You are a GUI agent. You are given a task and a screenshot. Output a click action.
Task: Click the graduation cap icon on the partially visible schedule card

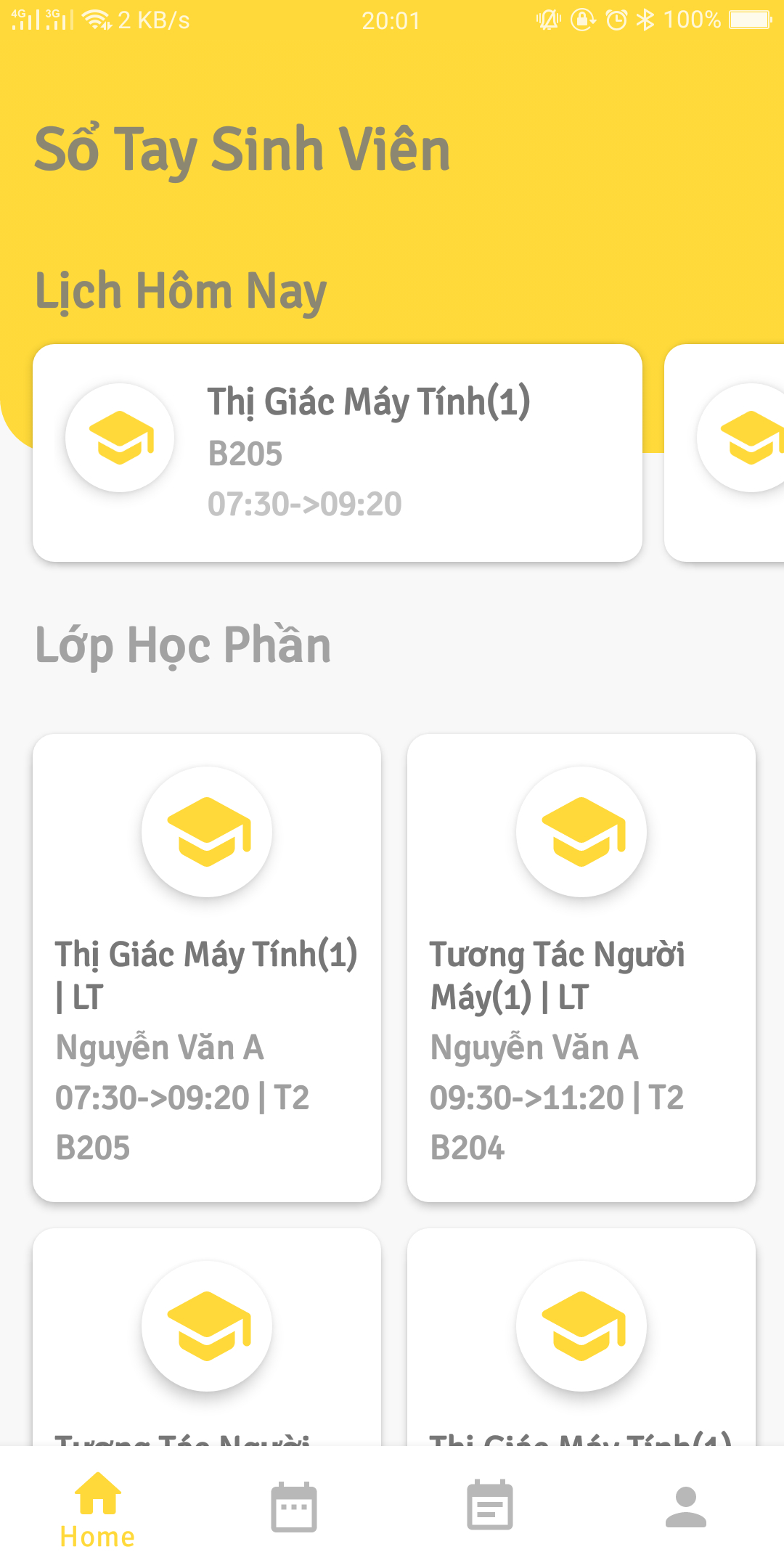pyautogui.click(x=749, y=438)
